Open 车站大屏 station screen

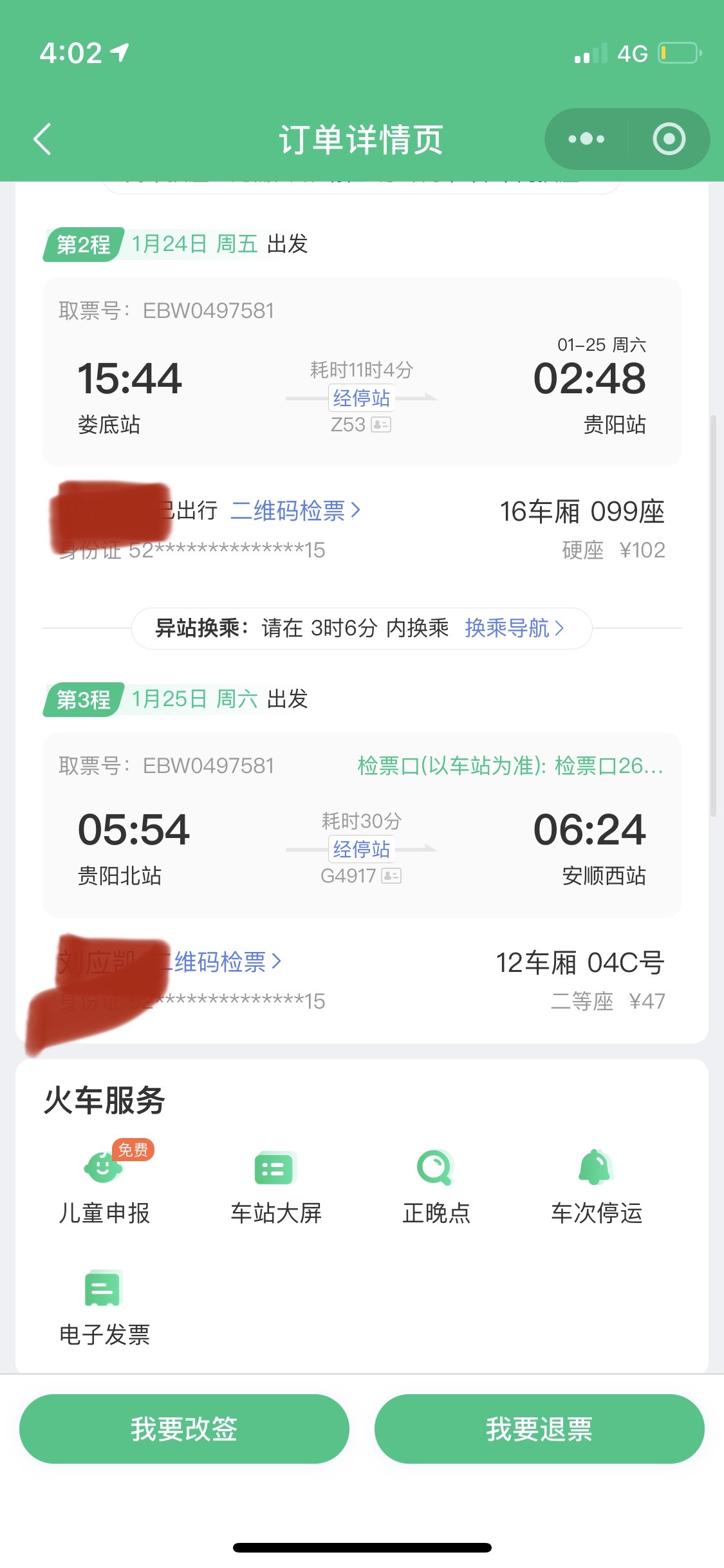click(x=276, y=1187)
